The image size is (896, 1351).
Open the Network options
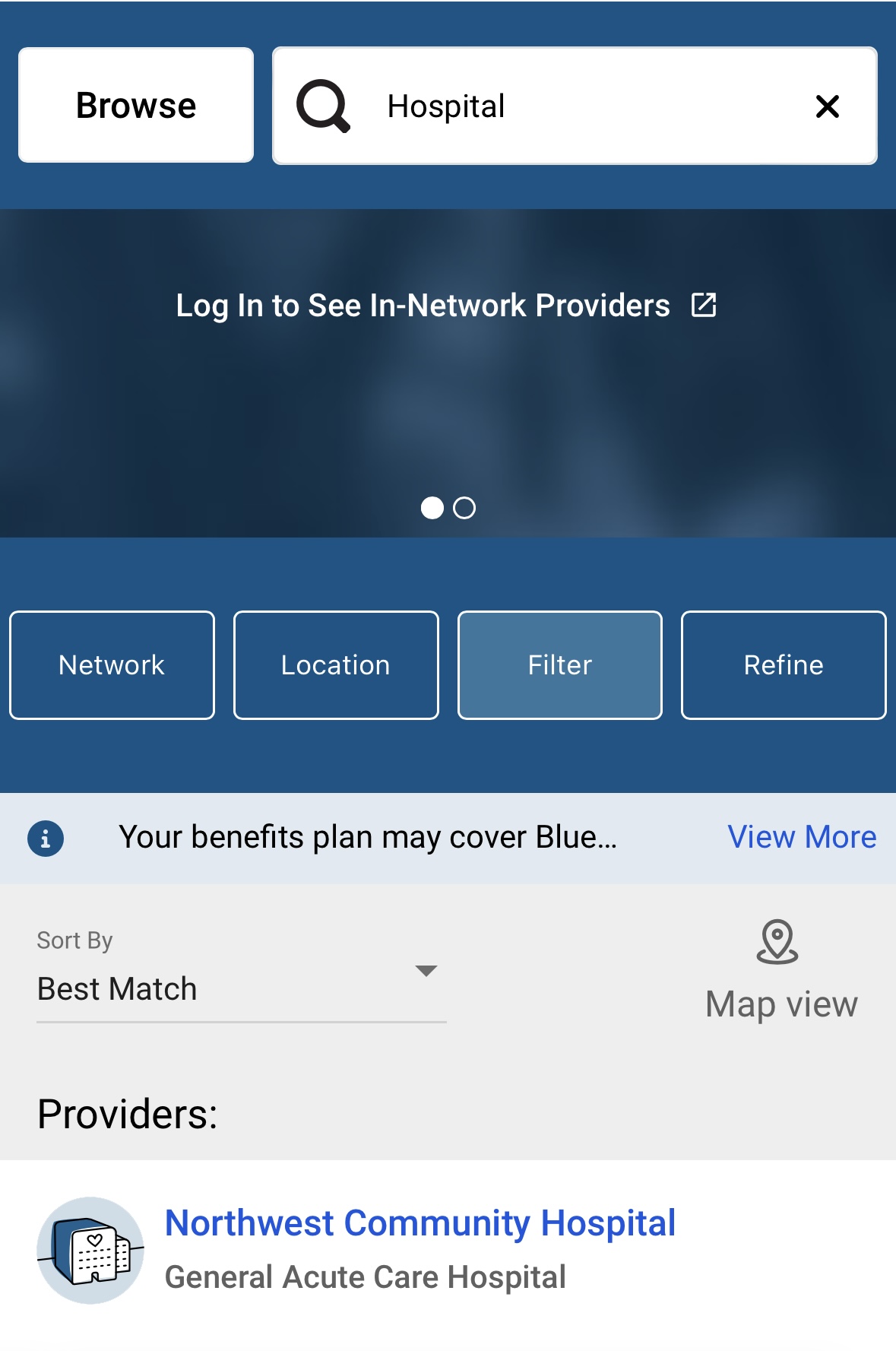(112, 665)
